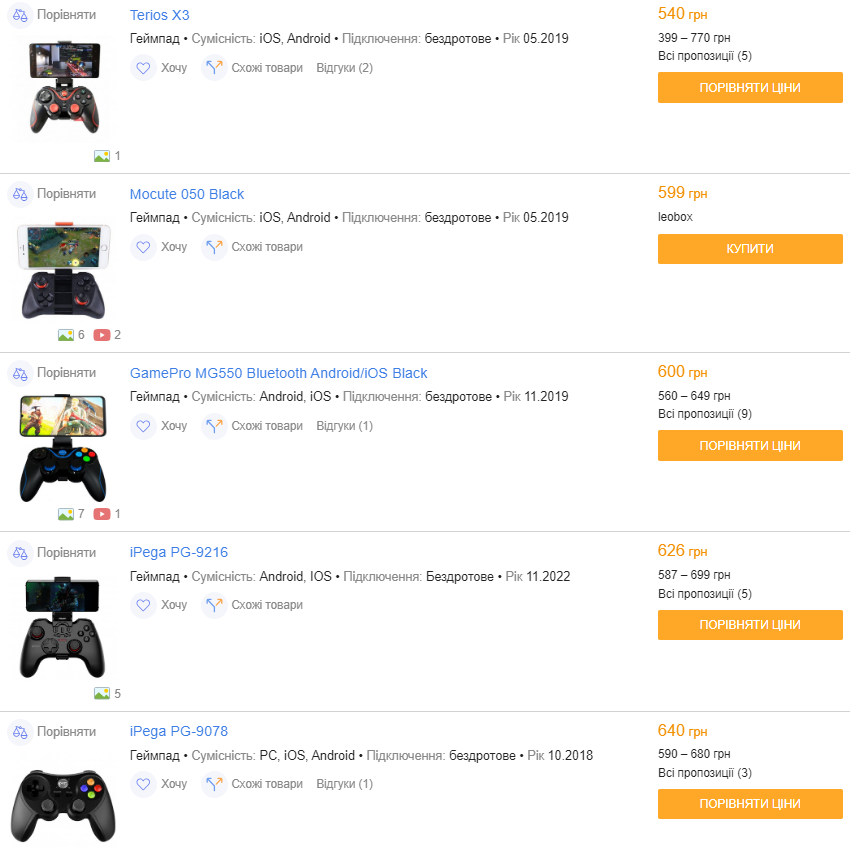Add Terios X3 to comparison

54,15
